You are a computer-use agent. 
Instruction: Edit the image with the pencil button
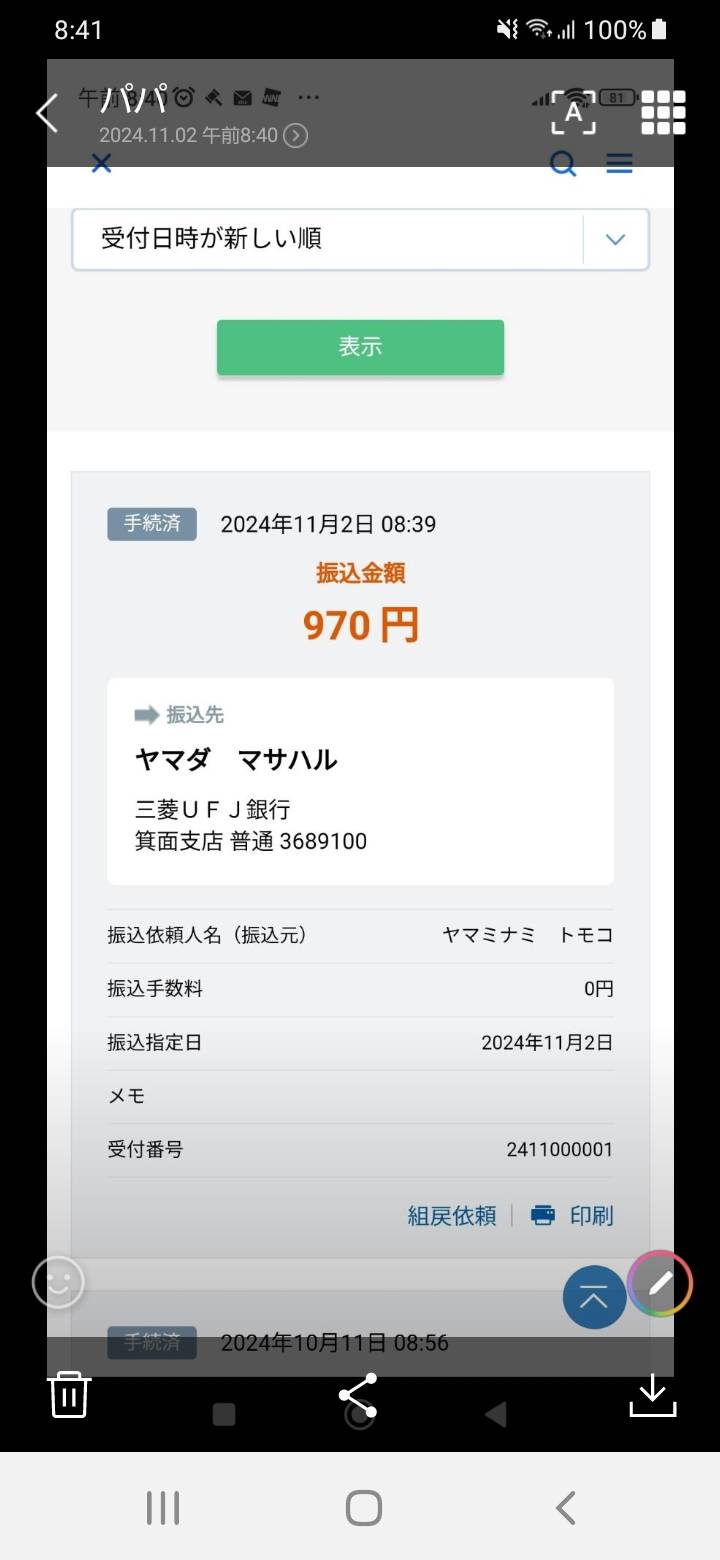click(x=660, y=1283)
